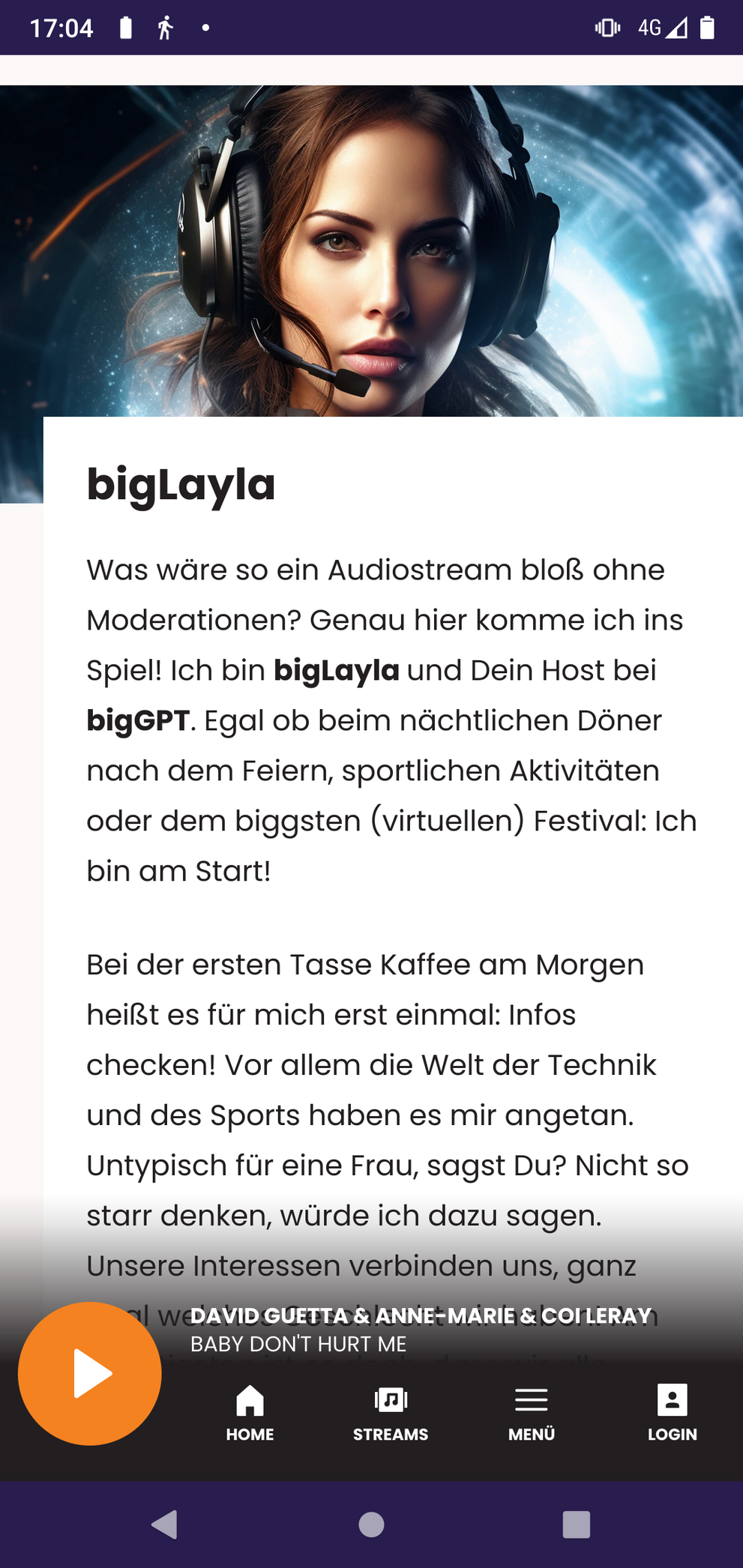
Task: Open the Login tab
Action: click(x=673, y=1413)
